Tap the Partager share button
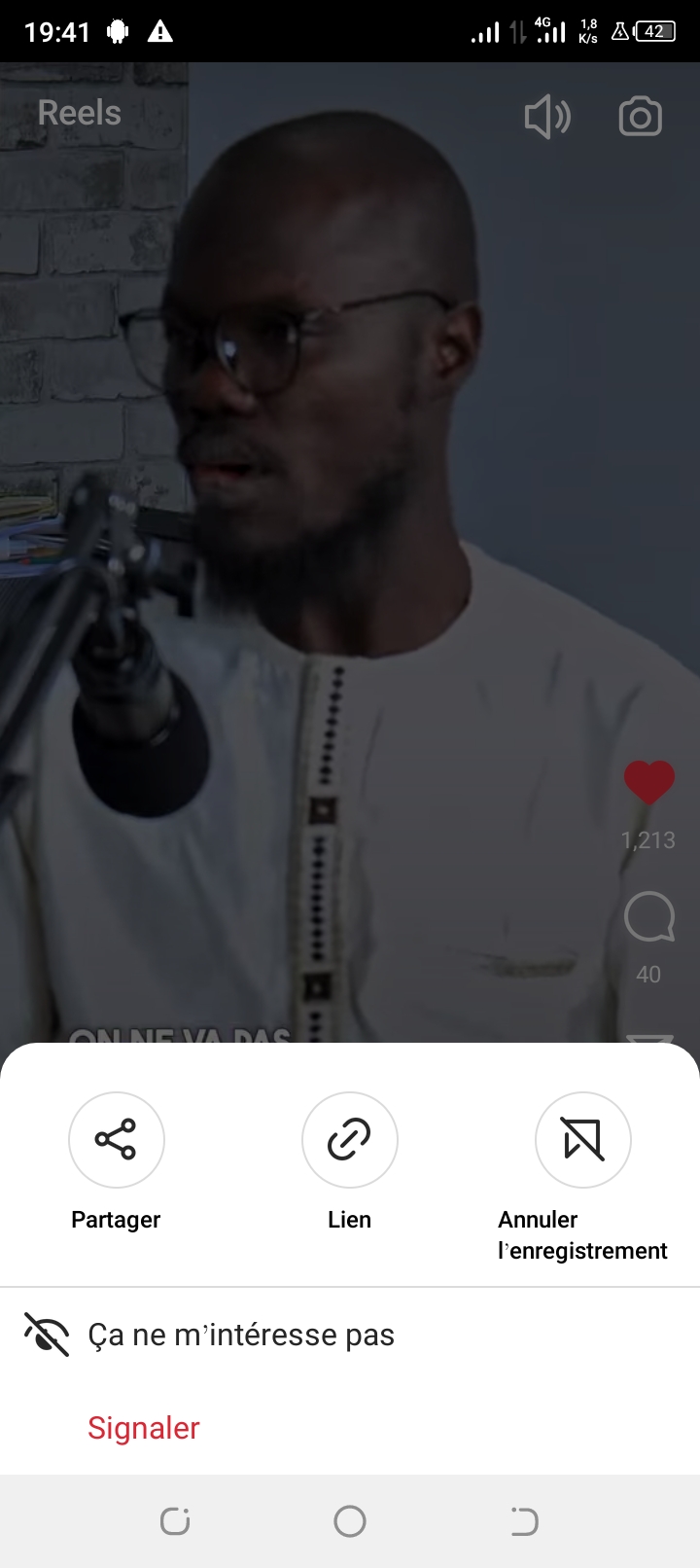This screenshot has height=1568, width=700. click(117, 1140)
